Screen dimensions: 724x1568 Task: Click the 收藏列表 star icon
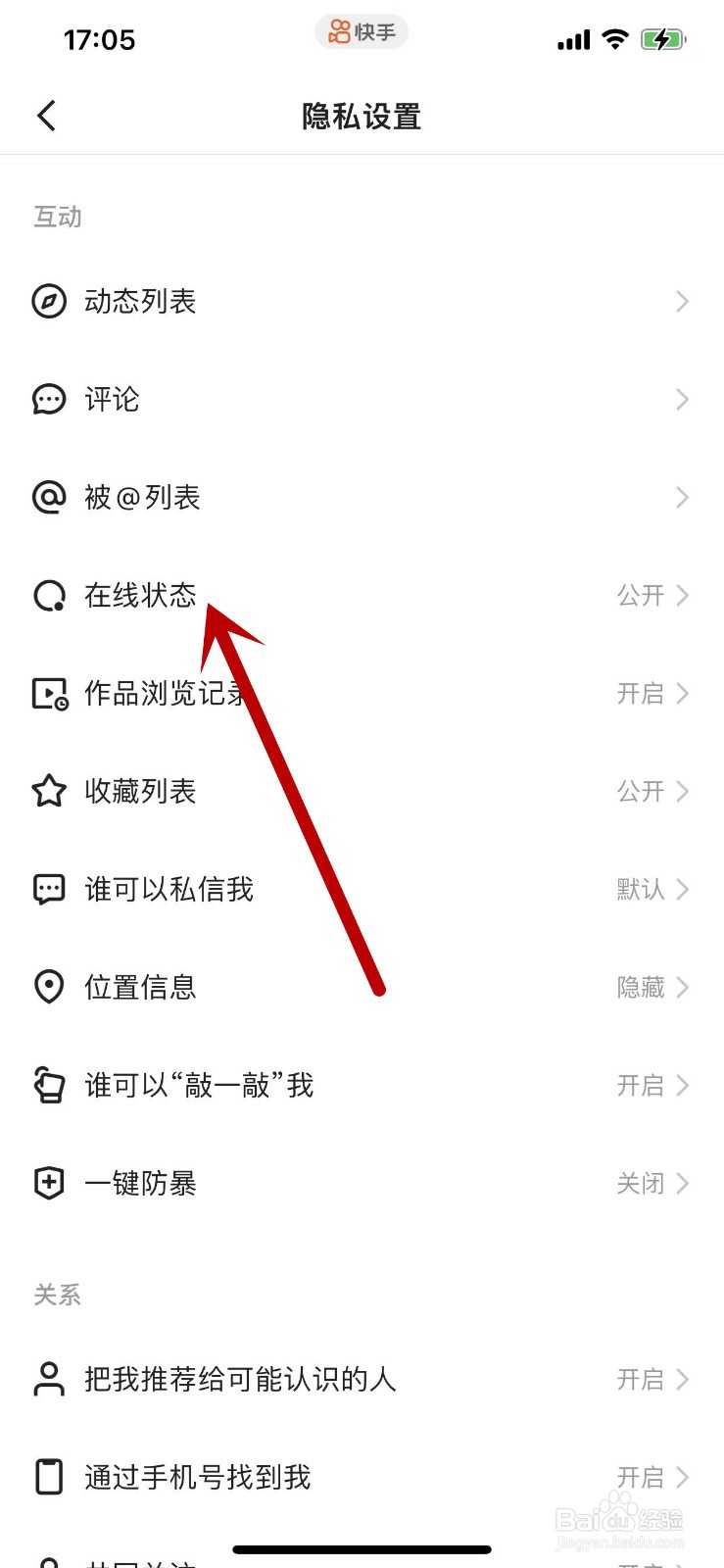[x=47, y=791]
